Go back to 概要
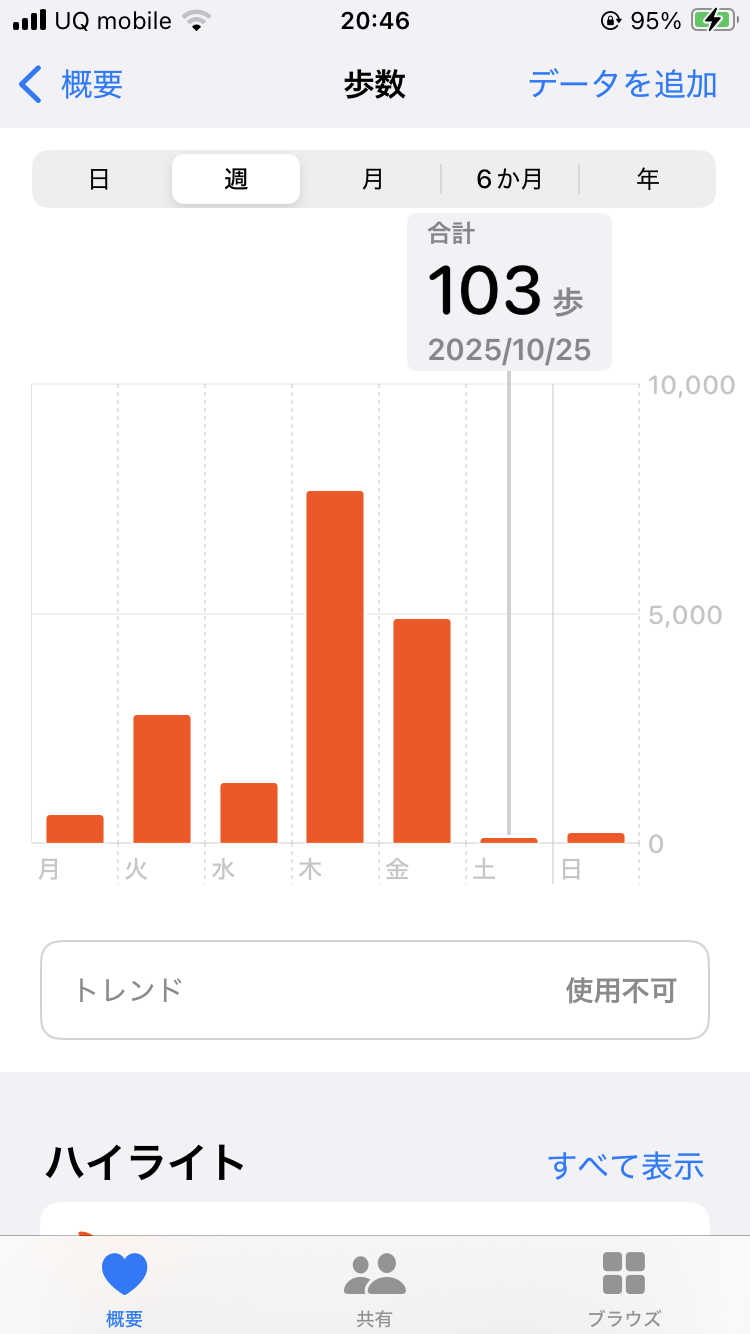This screenshot has height=1334, width=750. point(72,85)
